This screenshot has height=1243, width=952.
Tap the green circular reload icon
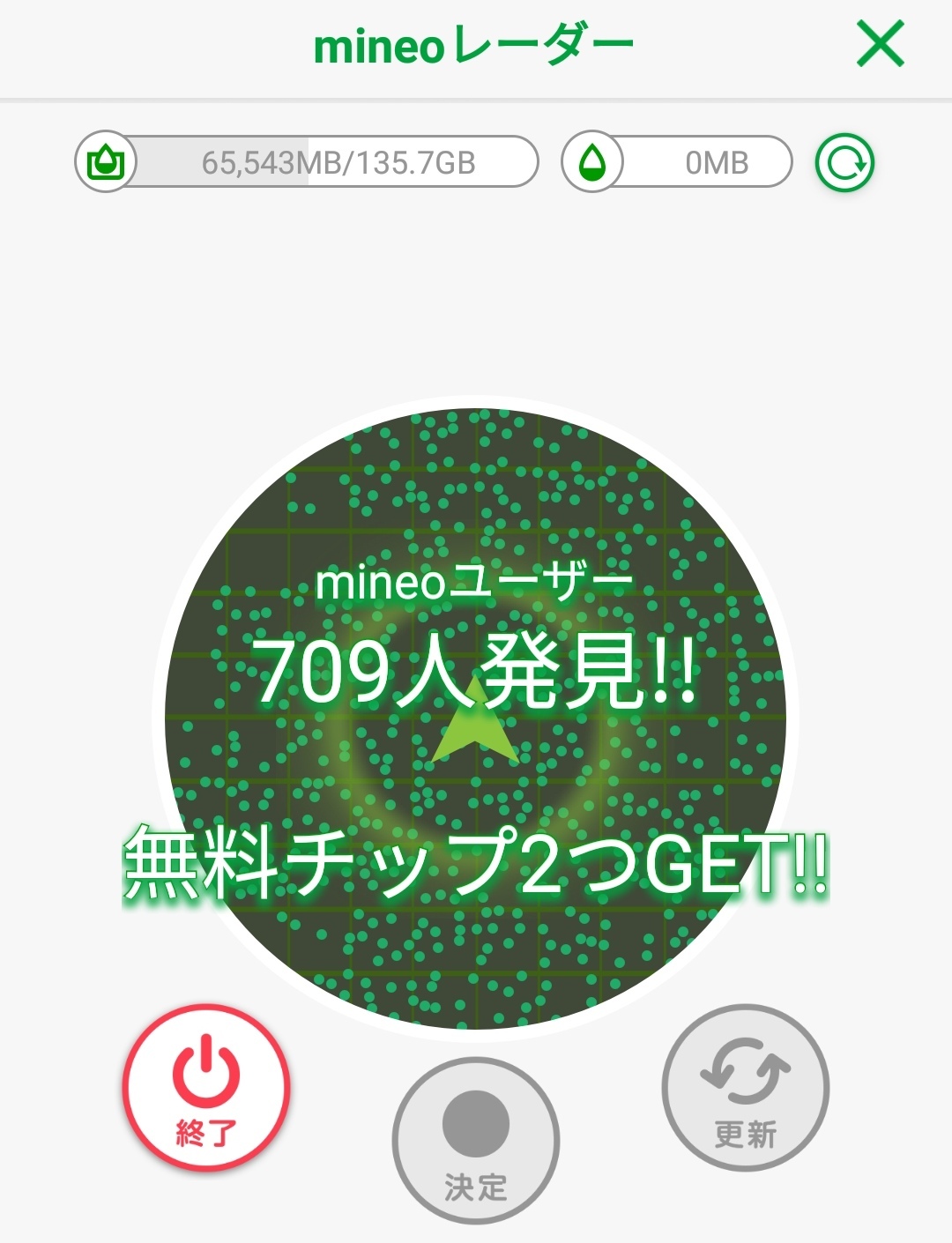[844, 163]
